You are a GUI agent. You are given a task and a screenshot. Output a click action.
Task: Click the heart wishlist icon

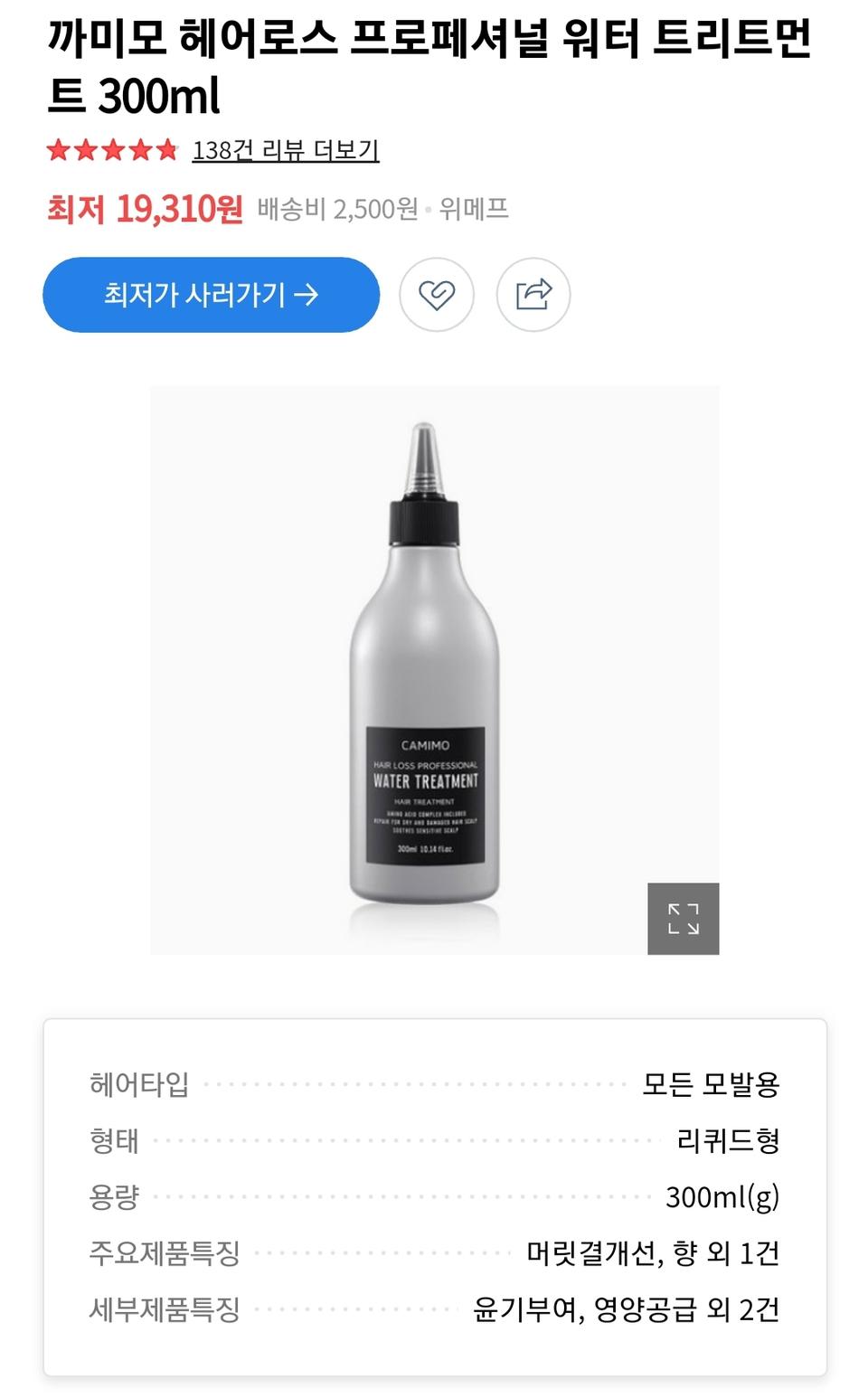click(x=439, y=294)
